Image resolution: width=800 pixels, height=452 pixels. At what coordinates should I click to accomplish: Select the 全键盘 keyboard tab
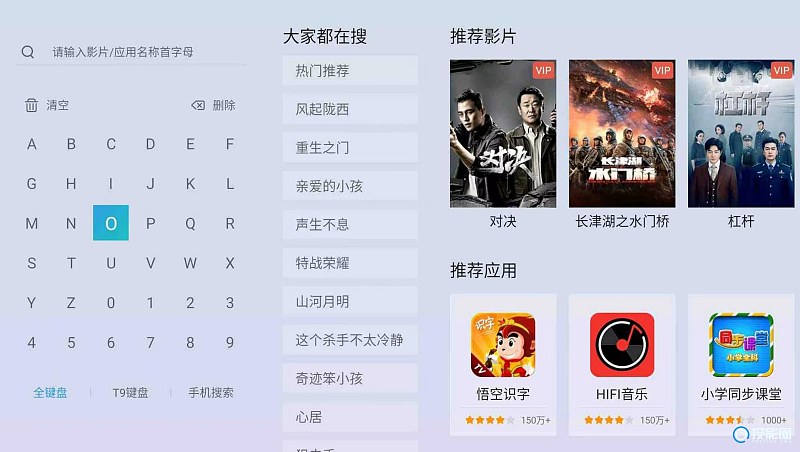(50, 393)
